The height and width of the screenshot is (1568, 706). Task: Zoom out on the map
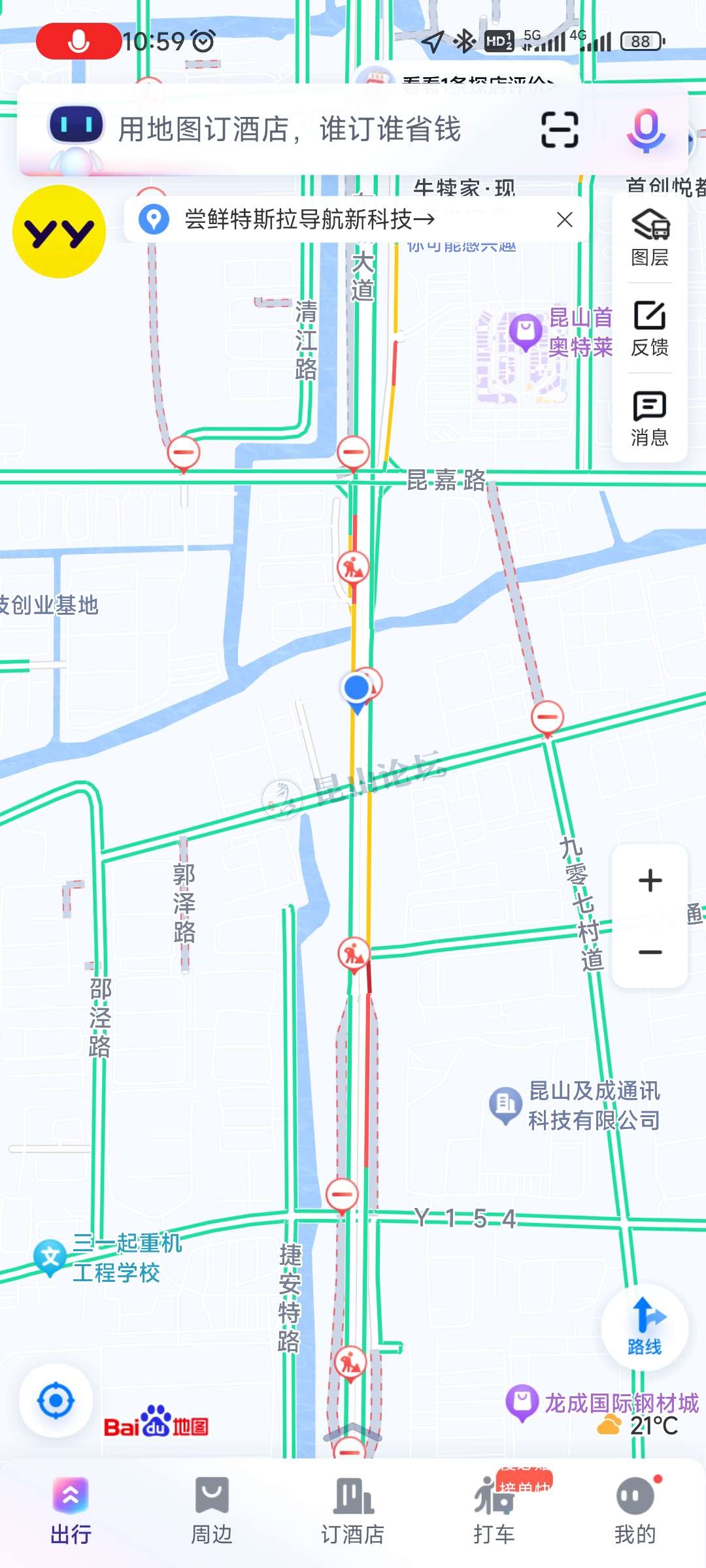[x=650, y=952]
